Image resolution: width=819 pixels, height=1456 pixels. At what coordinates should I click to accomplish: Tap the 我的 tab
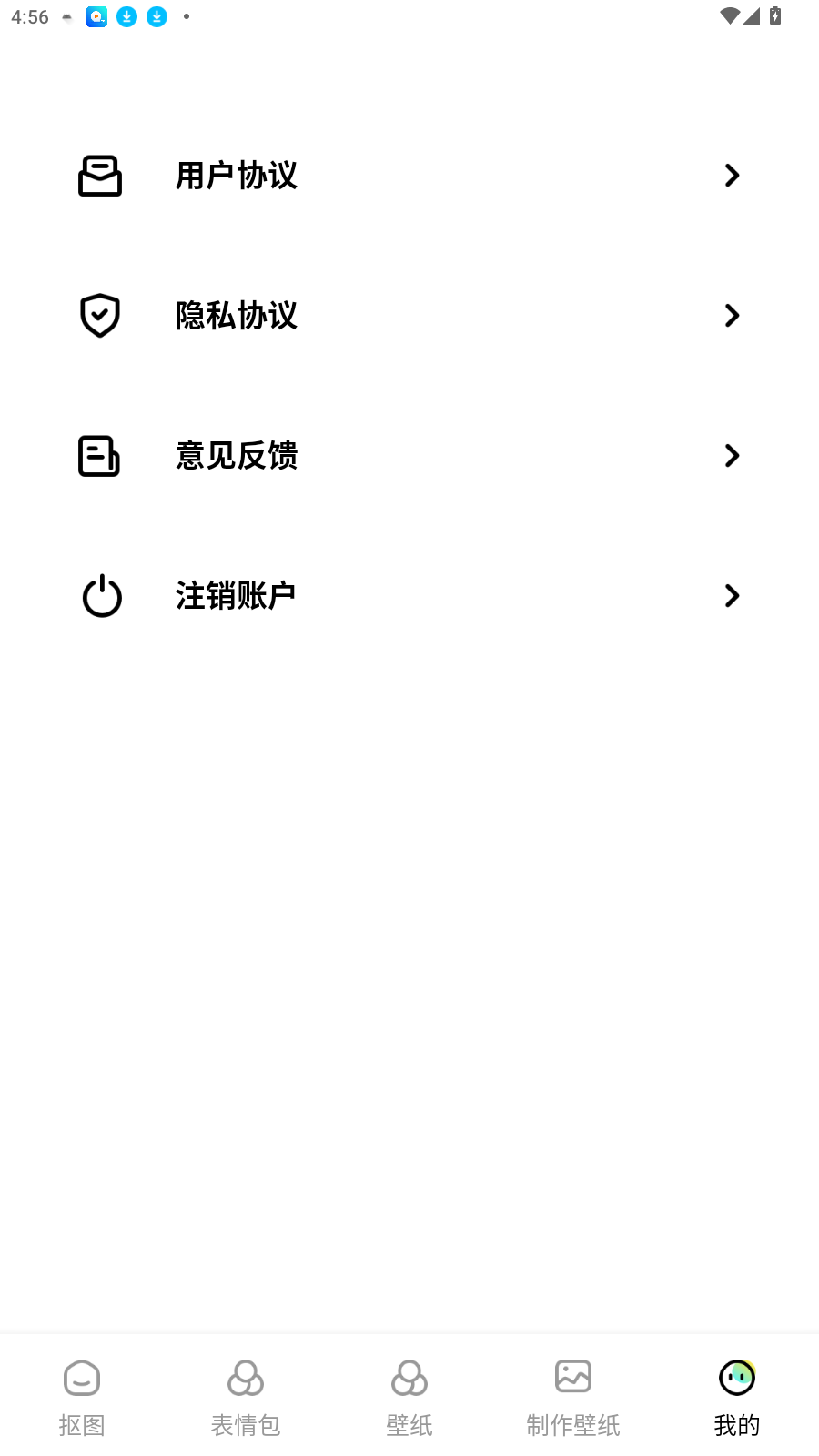[x=737, y=1398]
